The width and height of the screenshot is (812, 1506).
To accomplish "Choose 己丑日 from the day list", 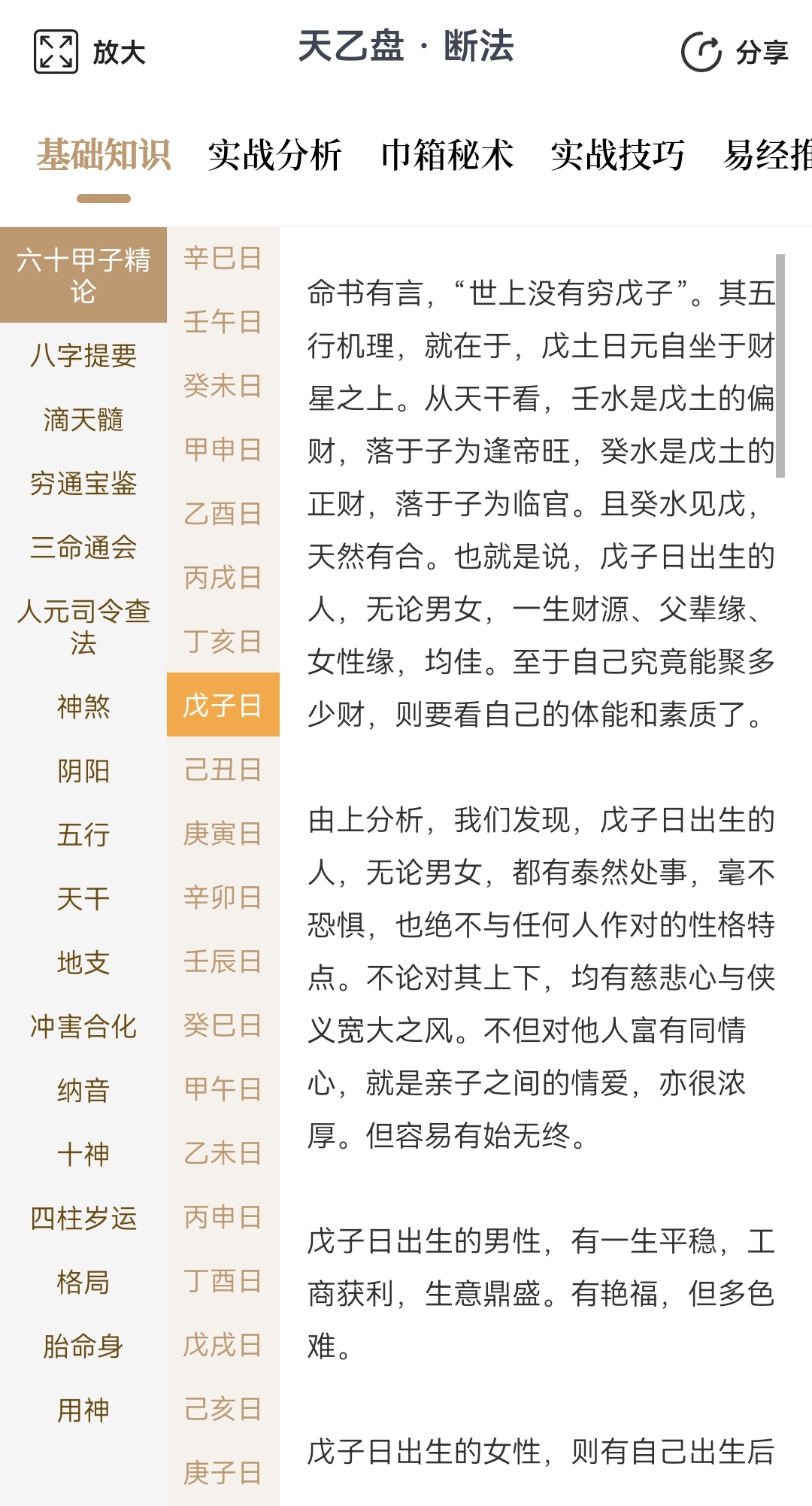I will point(223,769).
